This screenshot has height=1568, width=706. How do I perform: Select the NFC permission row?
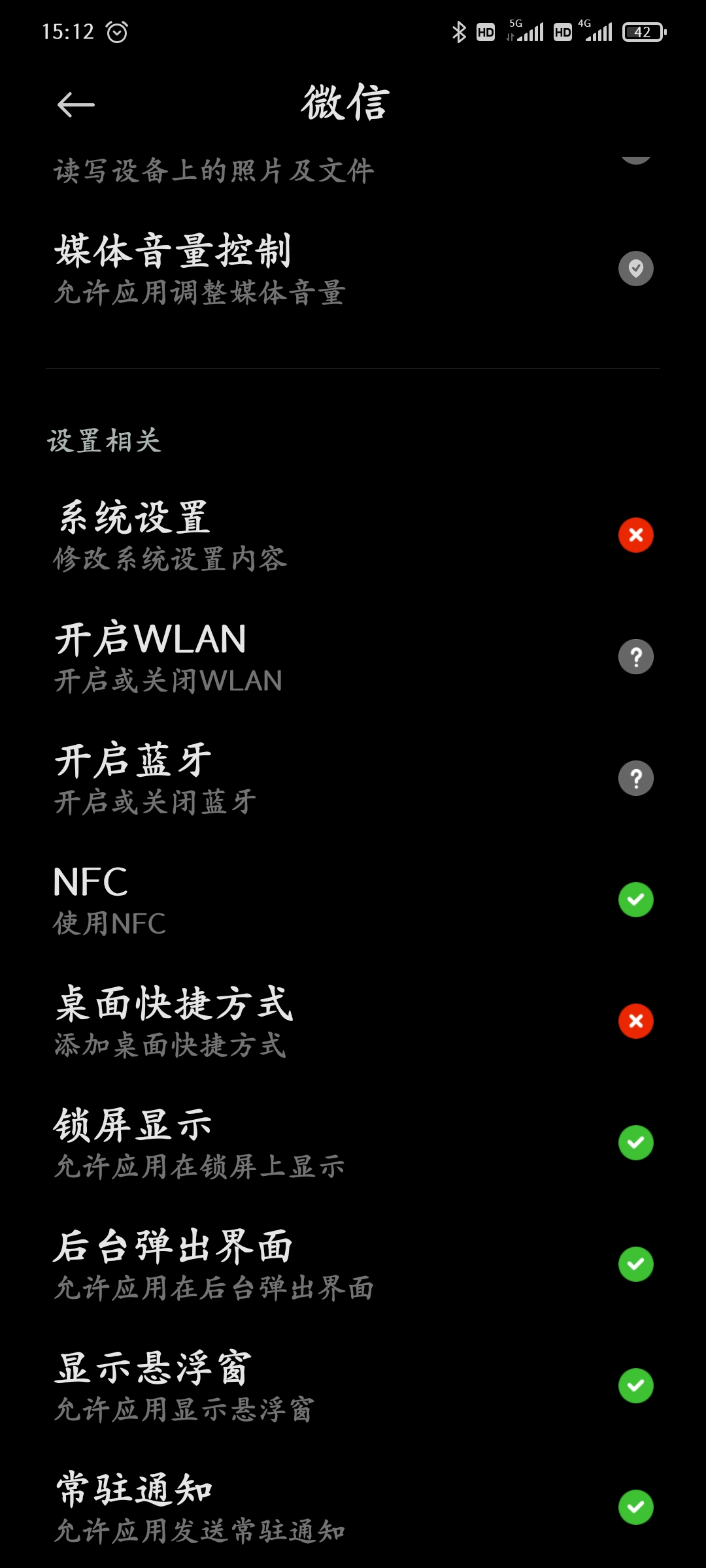point(353,900)
